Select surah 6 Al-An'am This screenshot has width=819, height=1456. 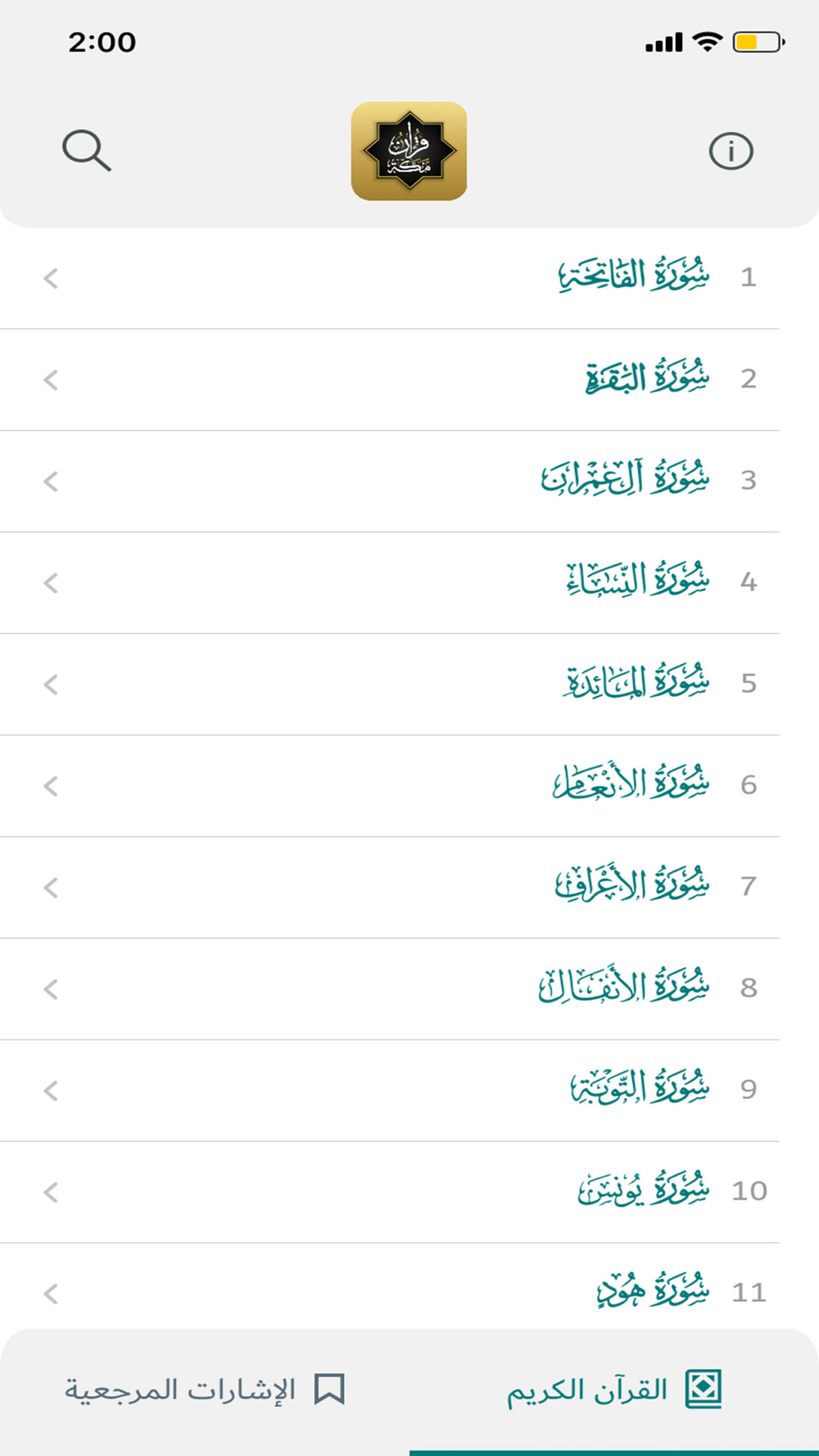click(409, 786)
